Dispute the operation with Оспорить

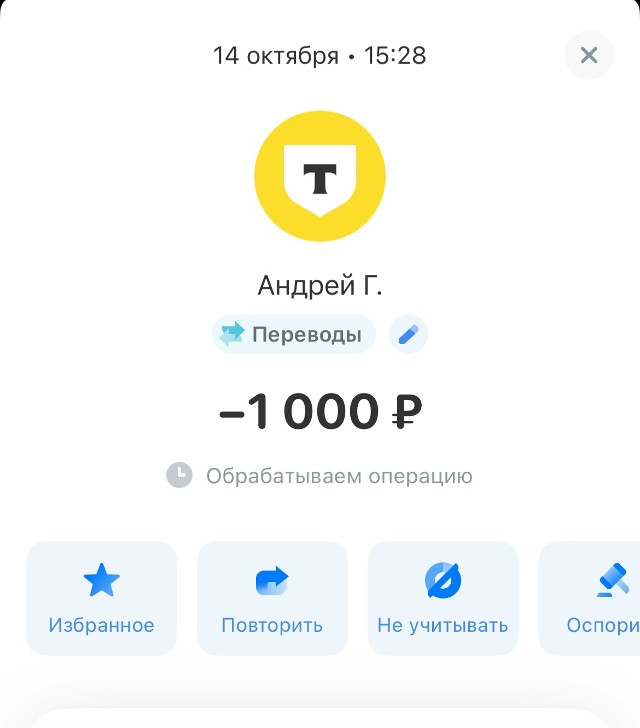(595, 598)
